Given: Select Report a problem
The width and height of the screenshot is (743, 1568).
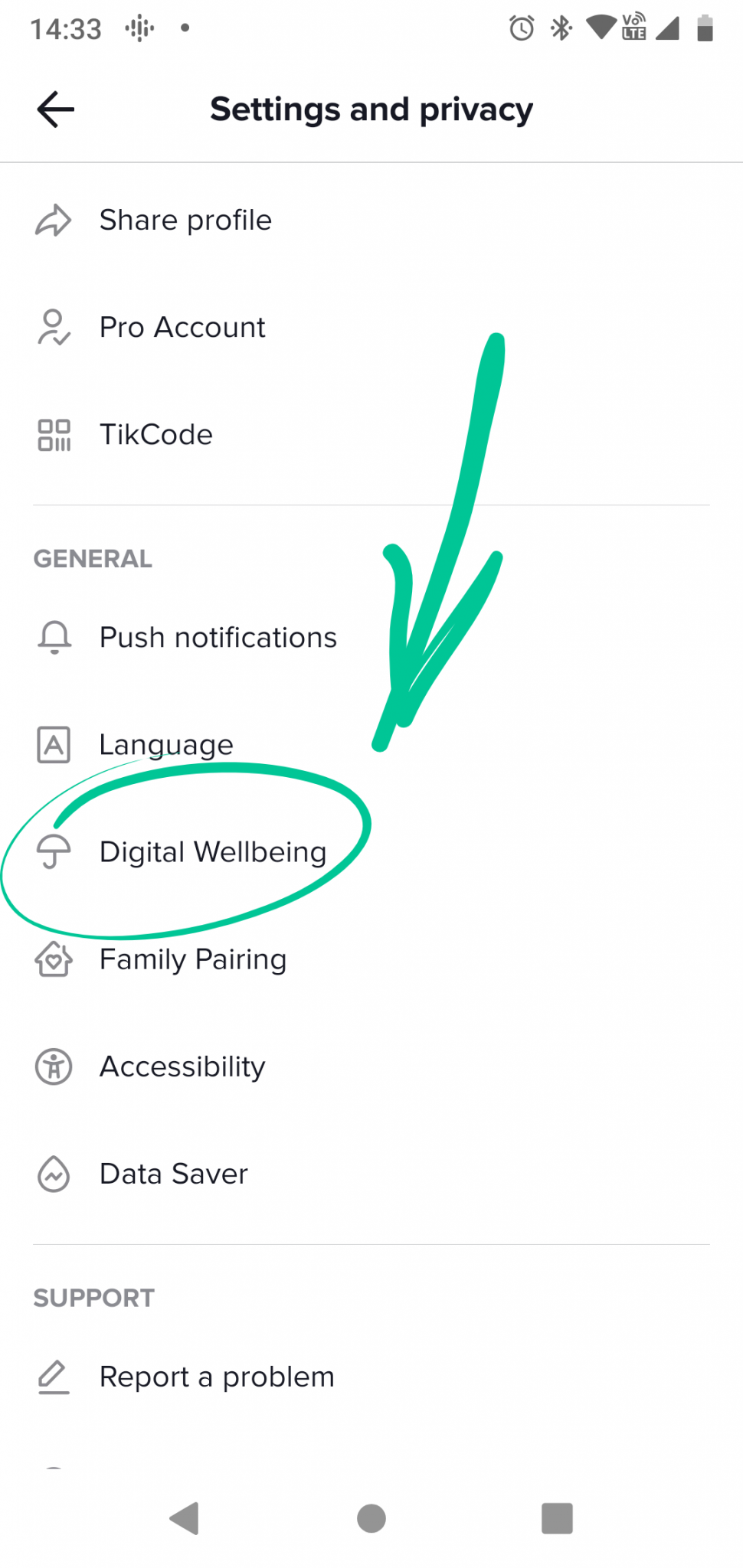Looking at the screenshot, I should tap(371, 1377).
